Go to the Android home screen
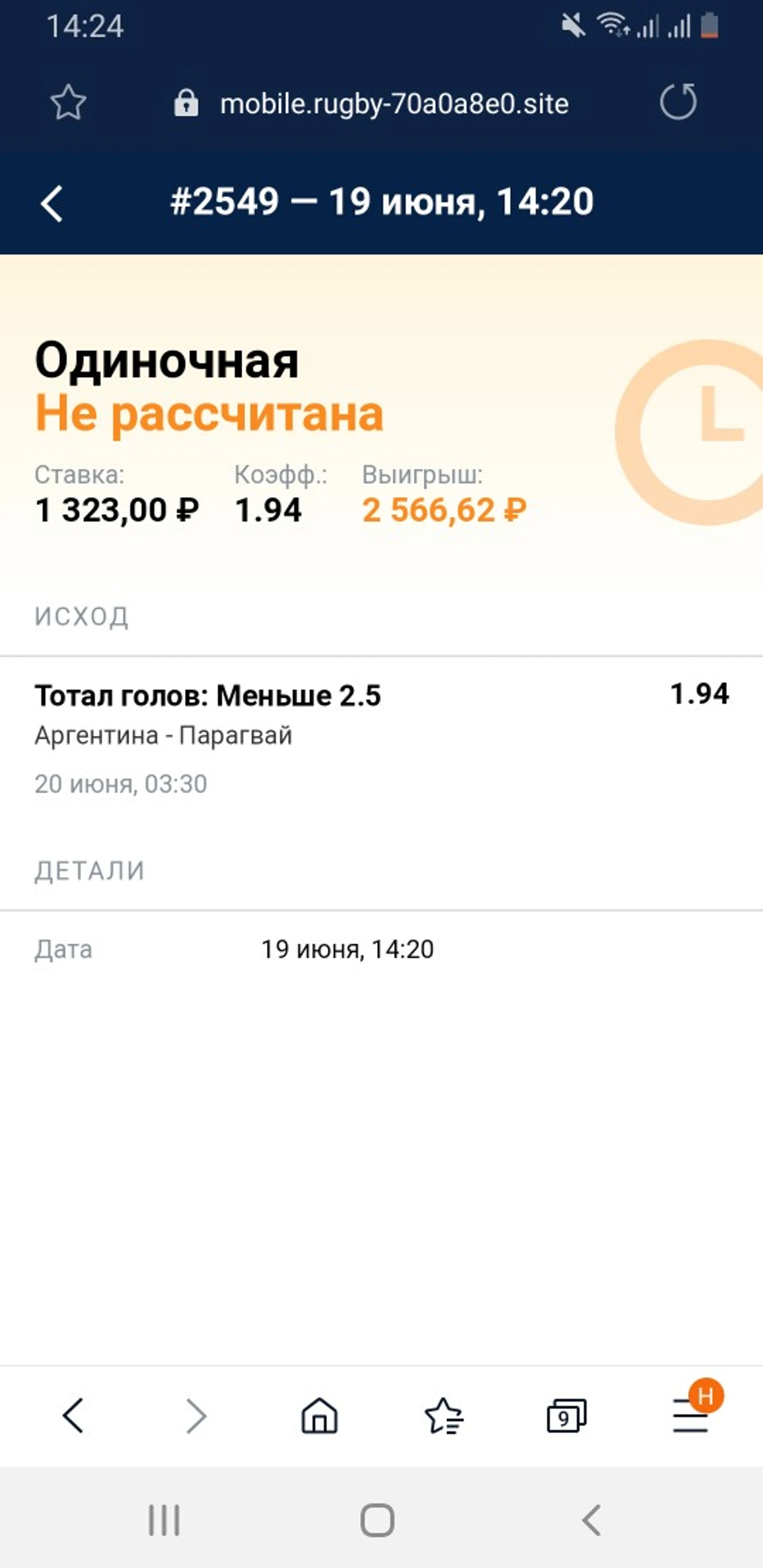This screenshot has width=763, height=1568. [377, 1520]
